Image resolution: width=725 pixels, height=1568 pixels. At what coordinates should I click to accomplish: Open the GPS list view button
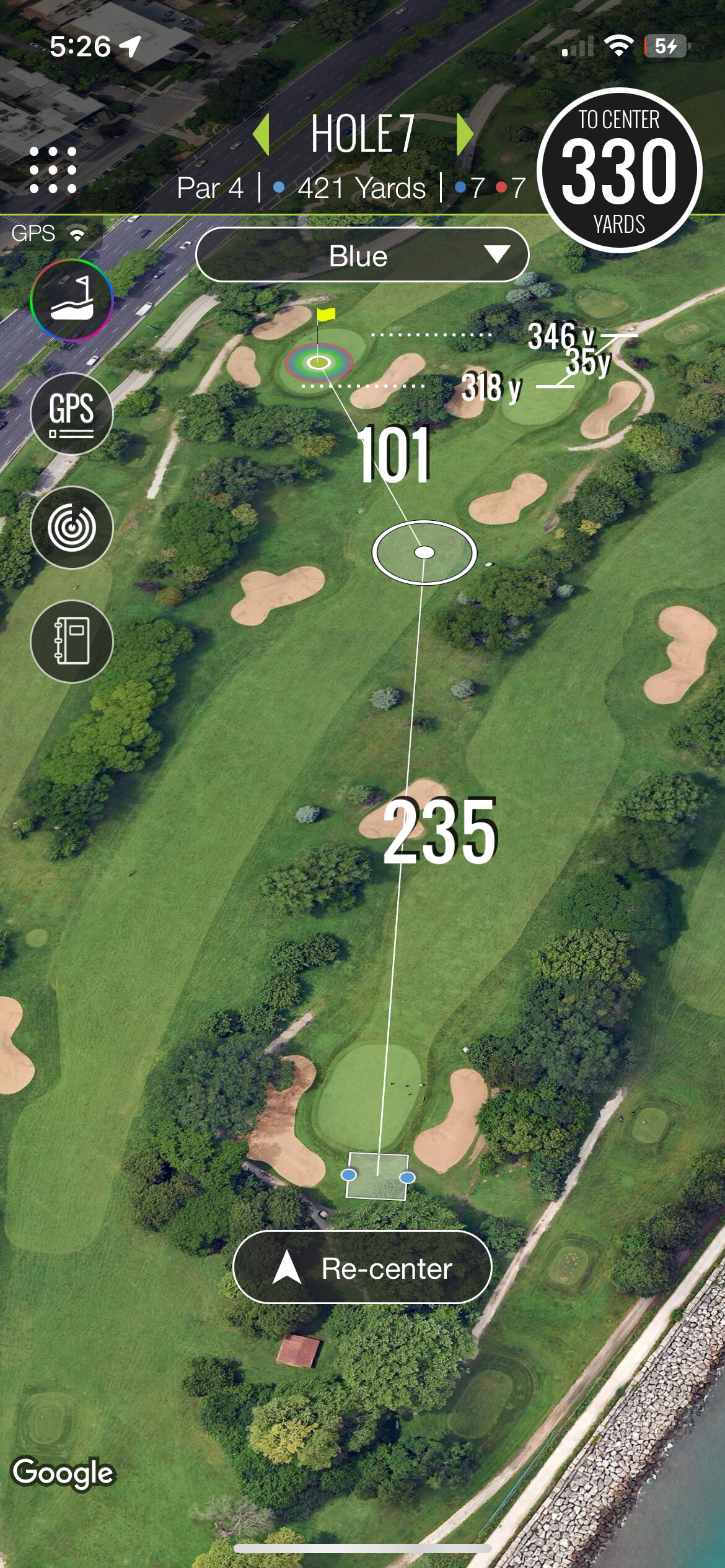72,414
